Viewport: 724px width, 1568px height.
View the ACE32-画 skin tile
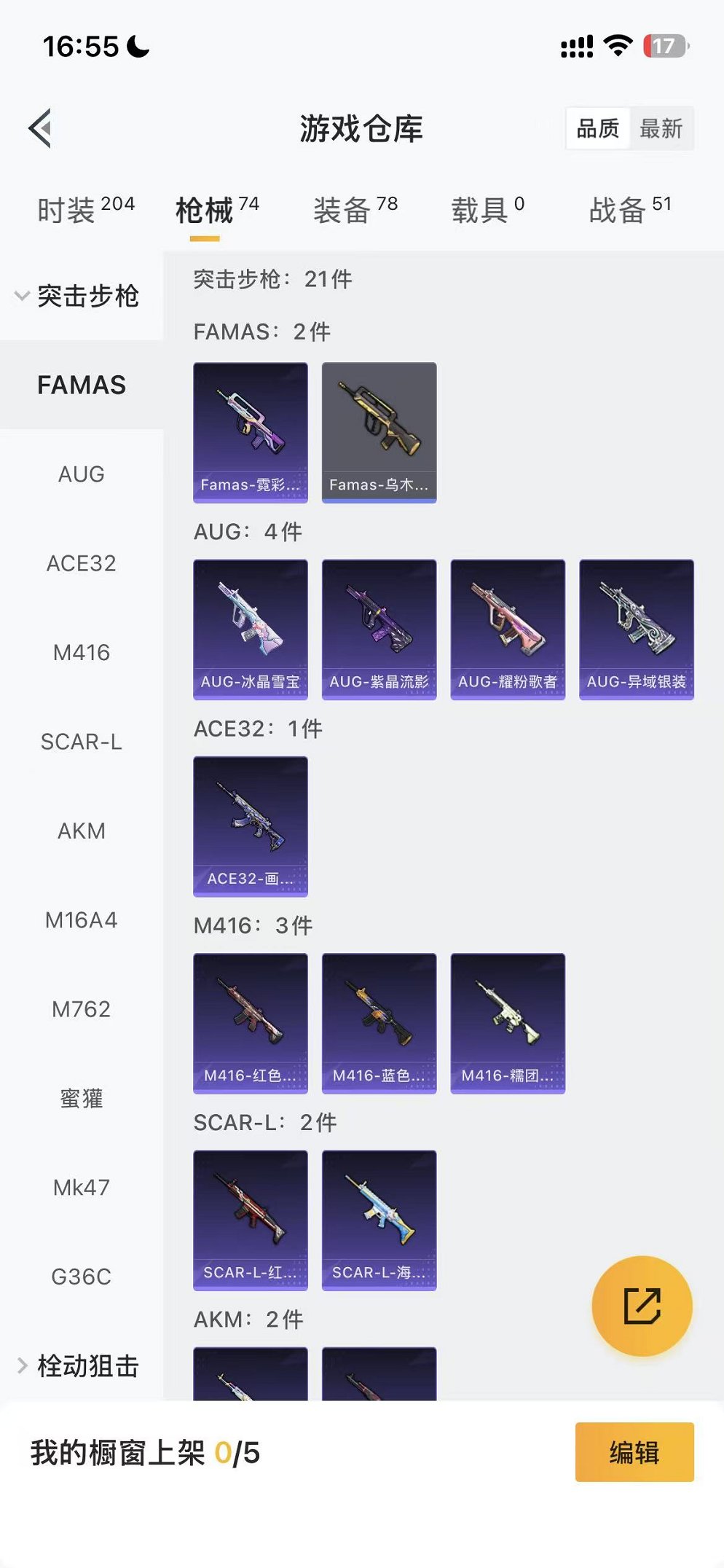[x=250, y=826]
